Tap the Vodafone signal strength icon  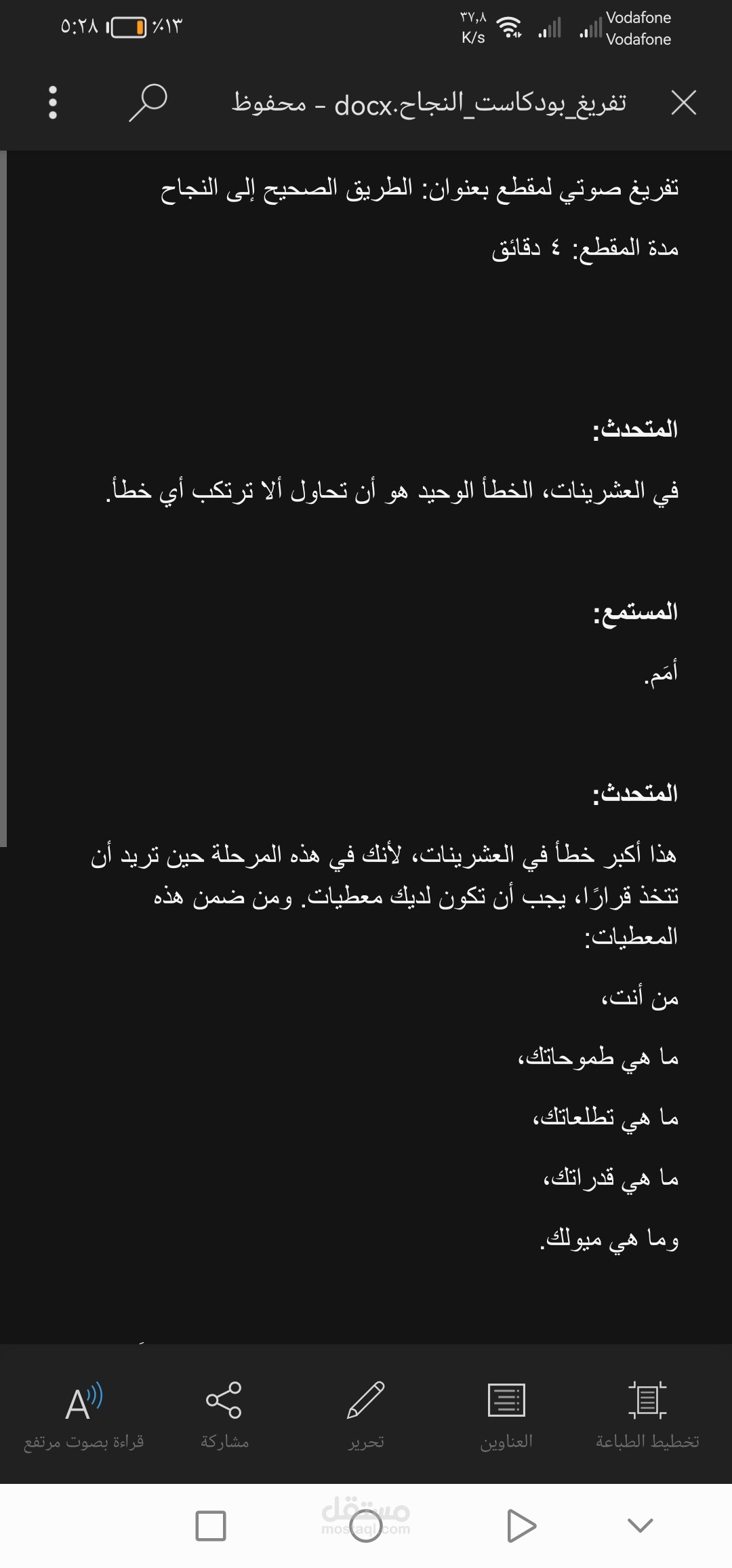[592, 28]
